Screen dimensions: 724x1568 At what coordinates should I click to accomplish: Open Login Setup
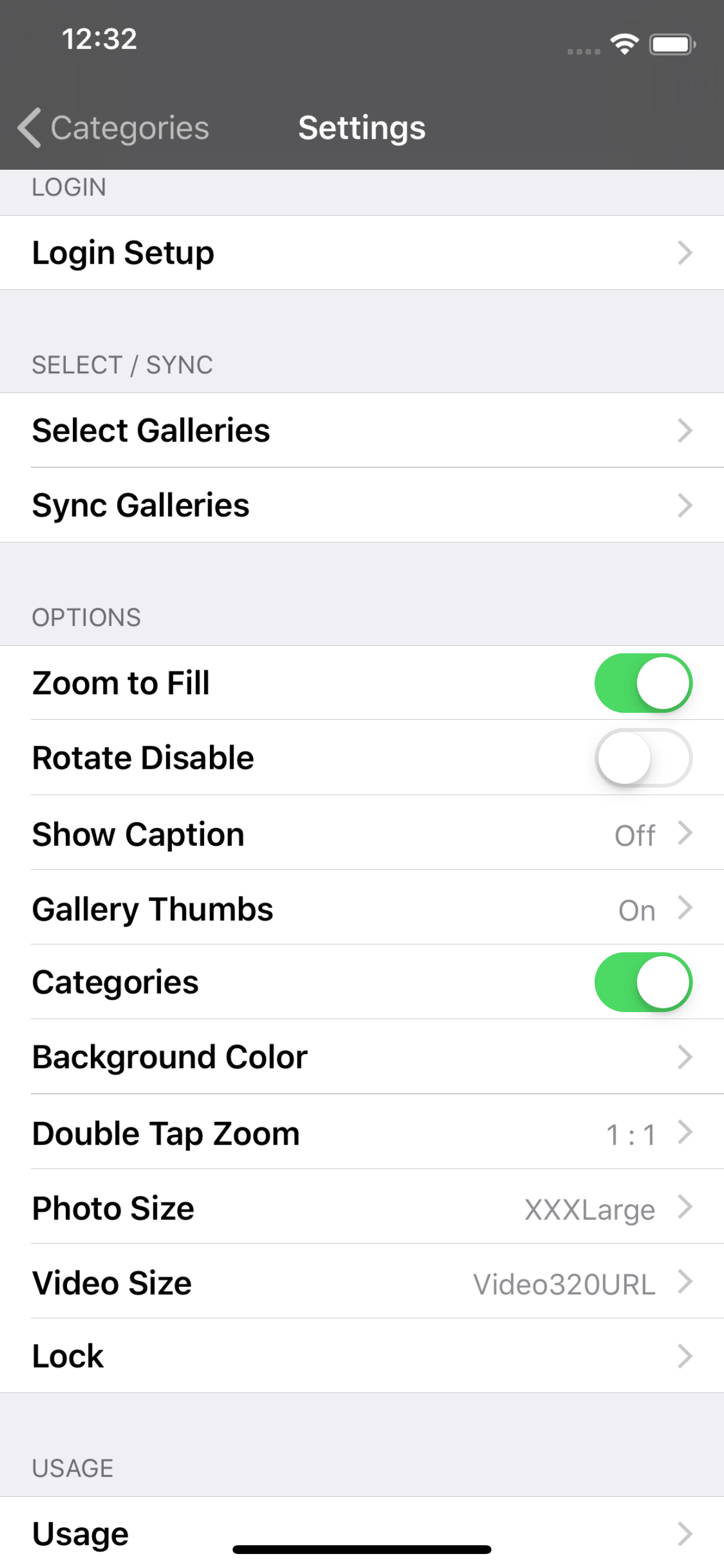[x=362, y=253]
